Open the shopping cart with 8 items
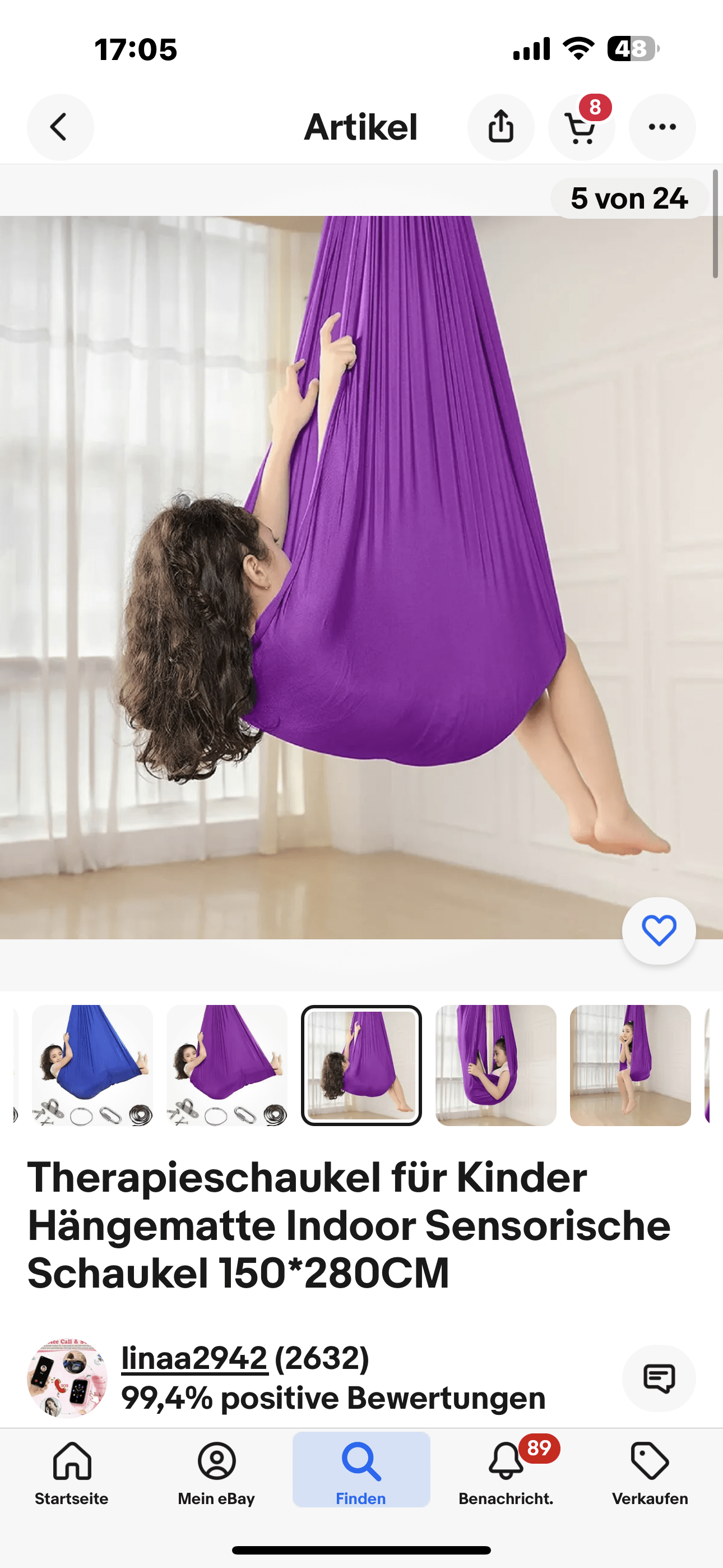 pyautogui.click(x=581, y=127)
